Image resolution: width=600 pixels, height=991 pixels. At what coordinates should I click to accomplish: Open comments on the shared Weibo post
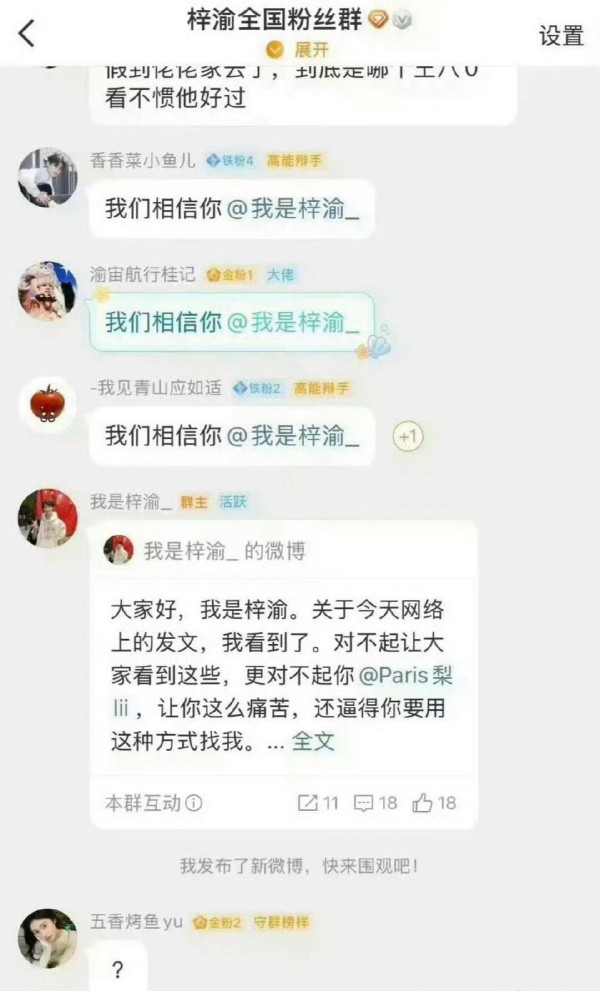(376, 803)
